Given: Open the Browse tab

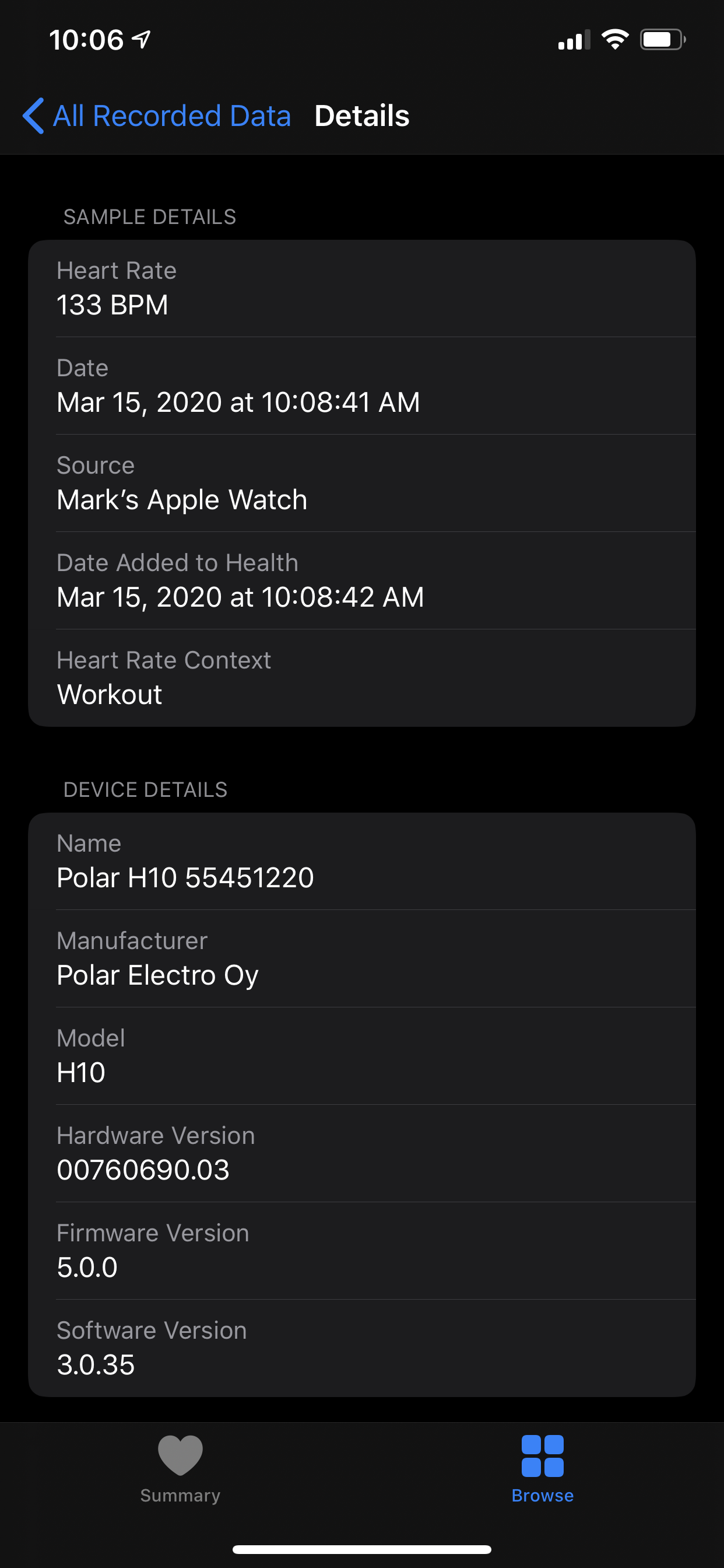Looking at the screenshot, I should pyautogui.click(x=542, y=1468).
